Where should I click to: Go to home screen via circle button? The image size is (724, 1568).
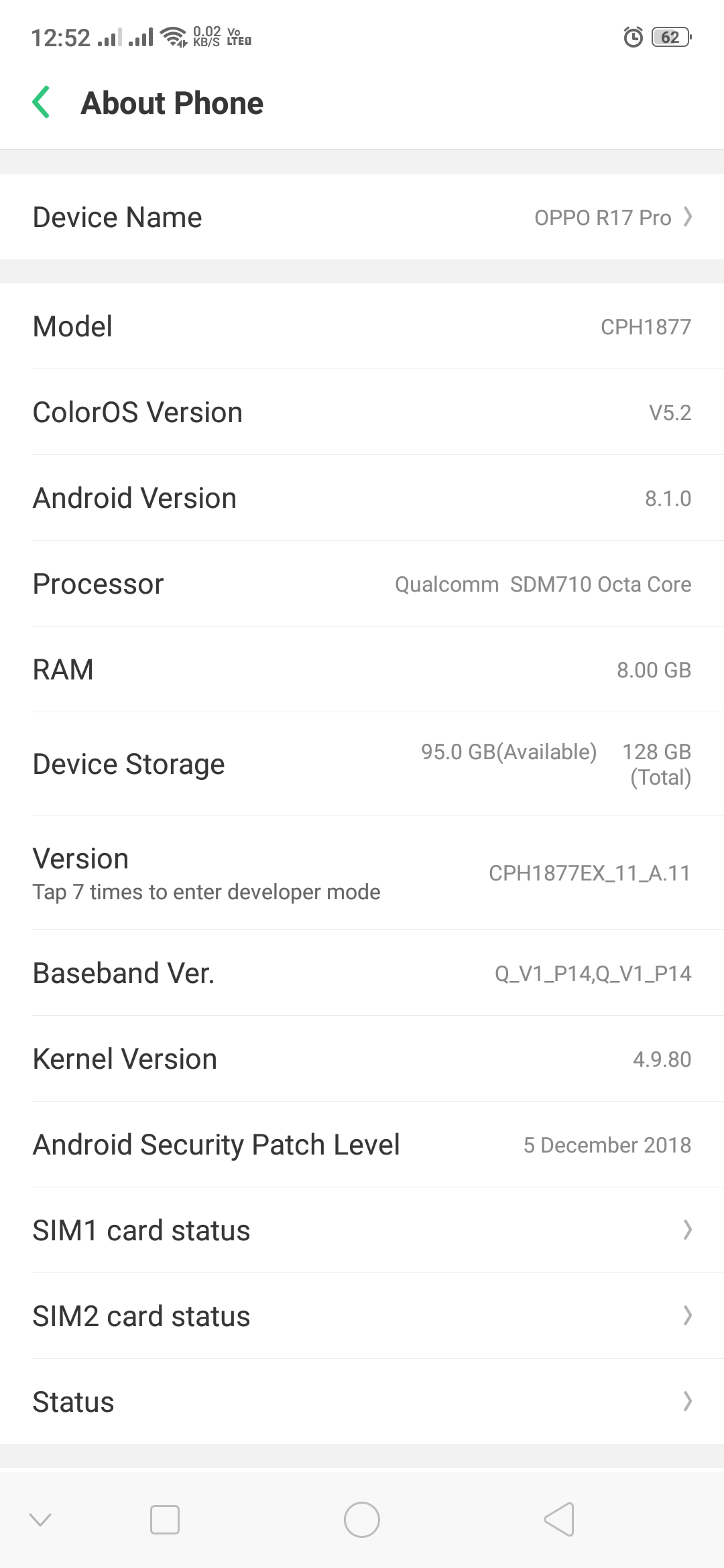pyautogui.click(x=362, y=1519)
